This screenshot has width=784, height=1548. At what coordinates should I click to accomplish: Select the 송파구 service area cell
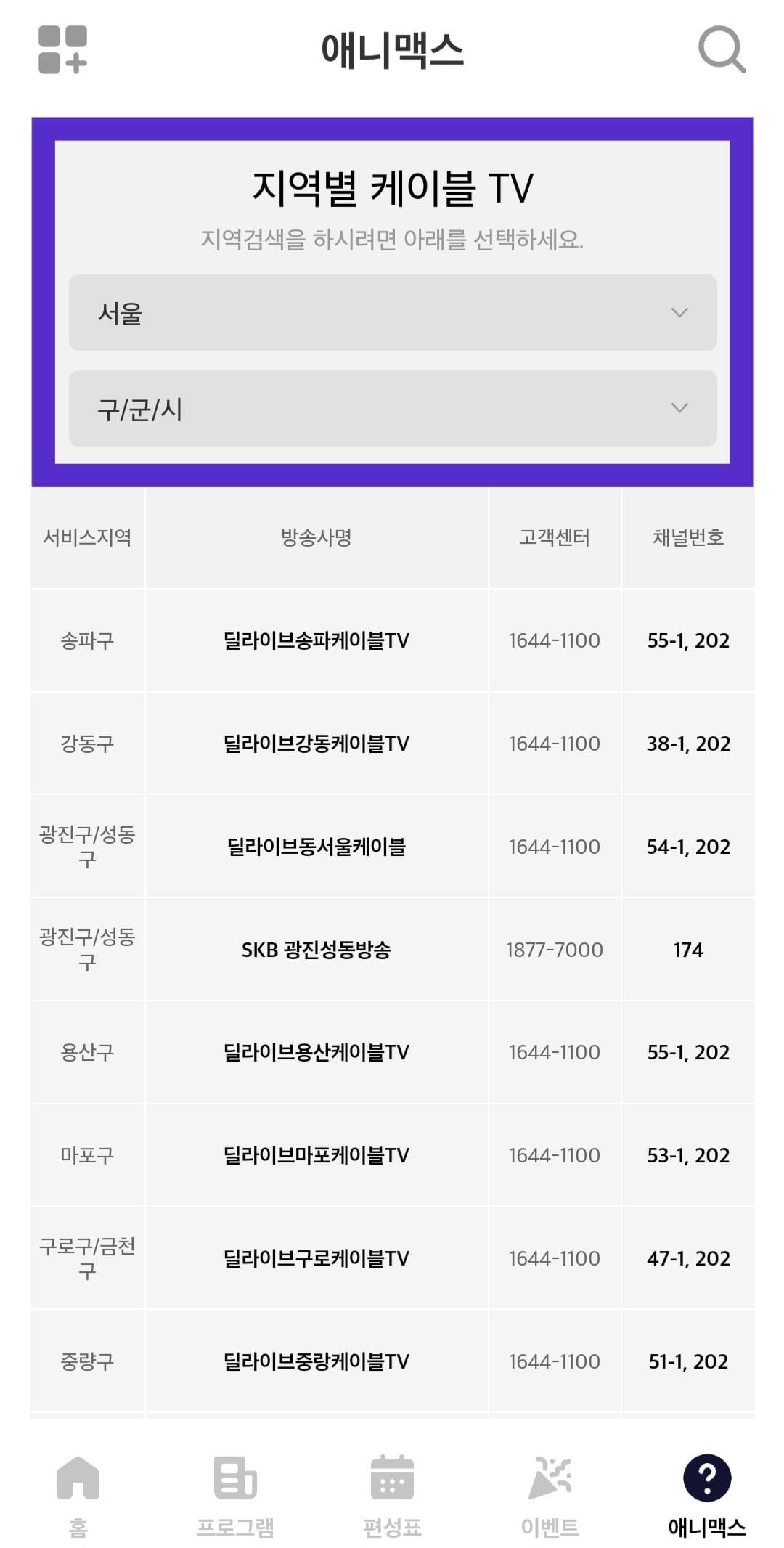pos(86,641)
